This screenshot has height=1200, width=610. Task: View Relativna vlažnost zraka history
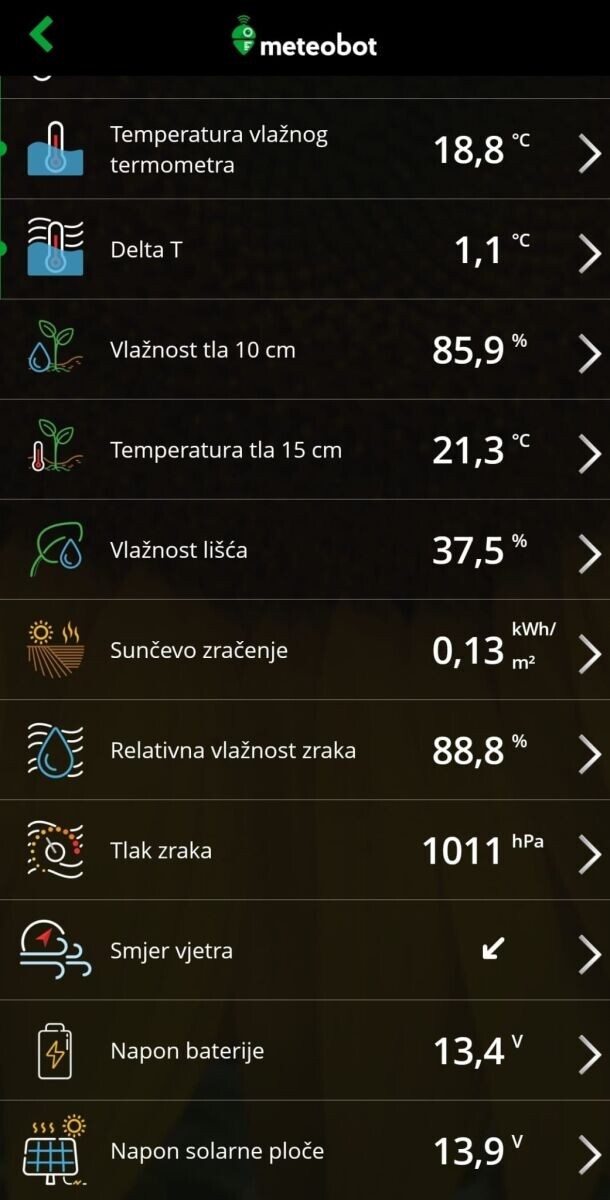point(305,750)
